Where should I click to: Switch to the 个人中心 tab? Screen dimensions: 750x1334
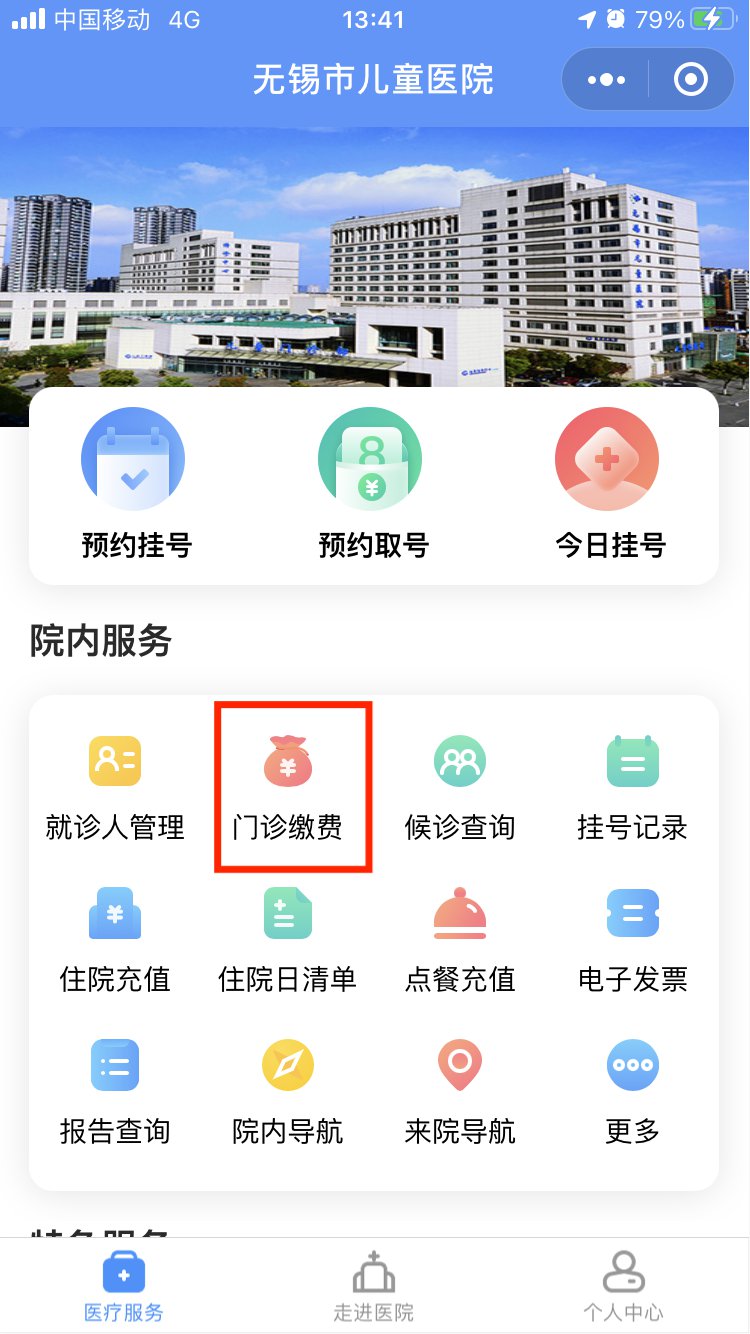(x=623, y=1286)
